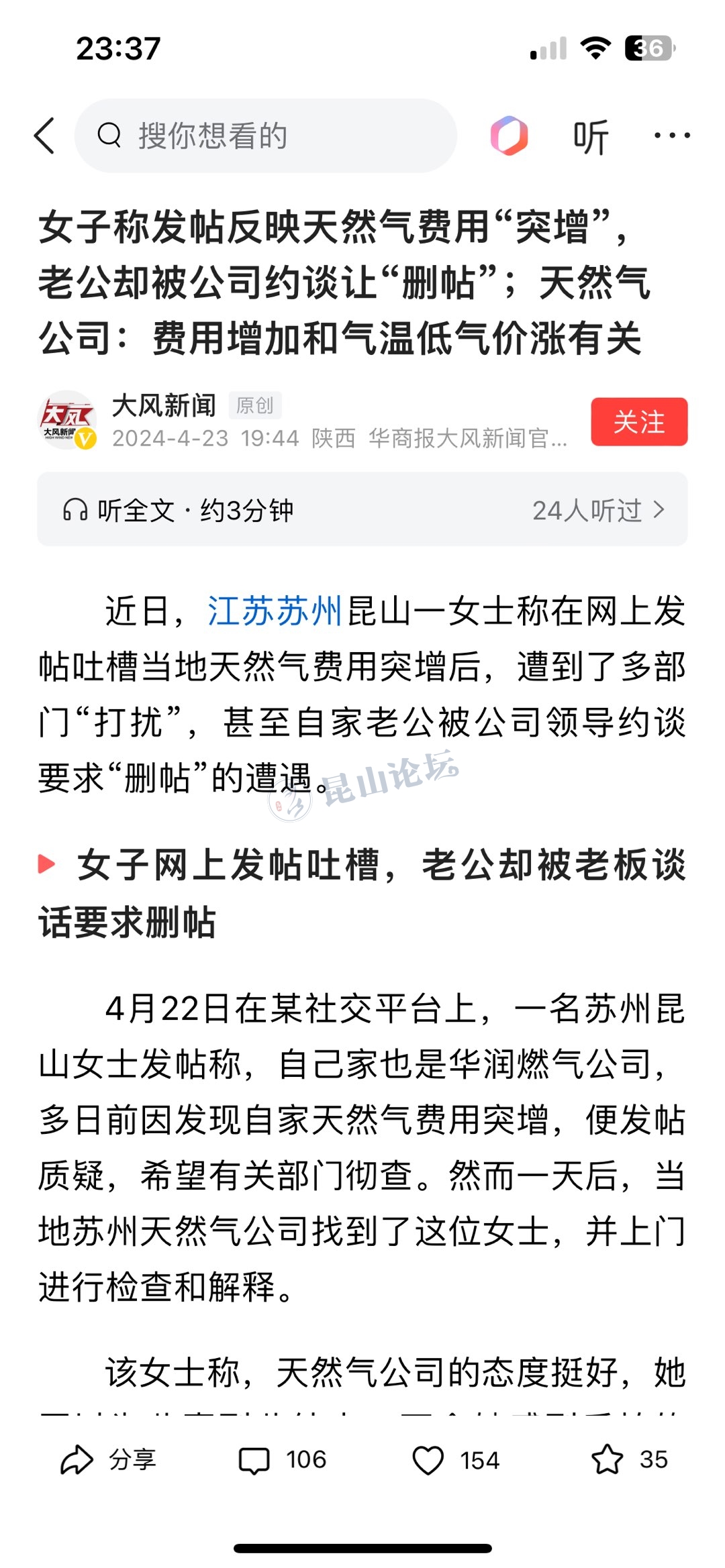Share this article via 分享
The height and width of the screenshot is (1568, 725).
tap(109, 1459)
